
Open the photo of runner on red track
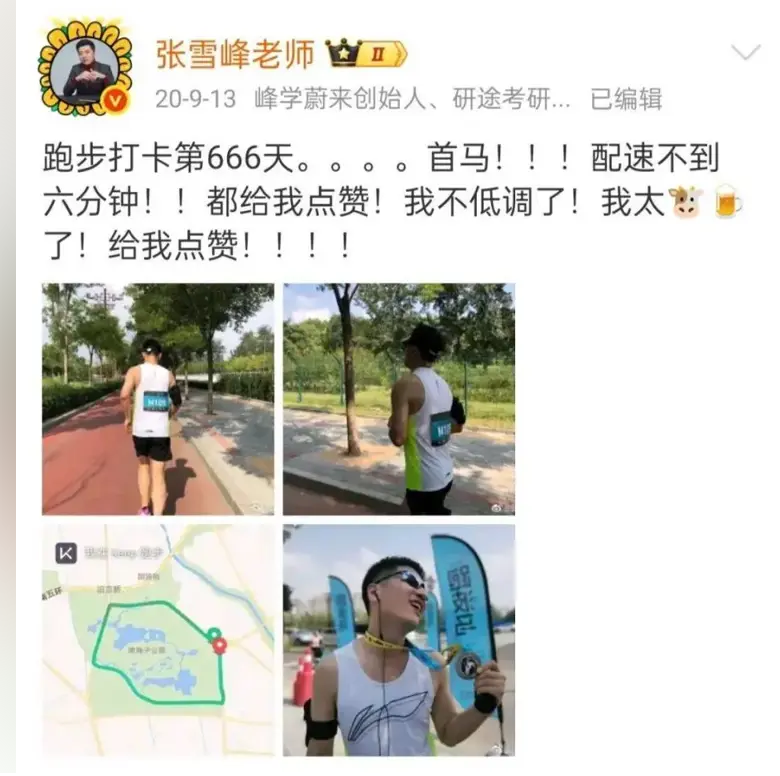(158, 399)
